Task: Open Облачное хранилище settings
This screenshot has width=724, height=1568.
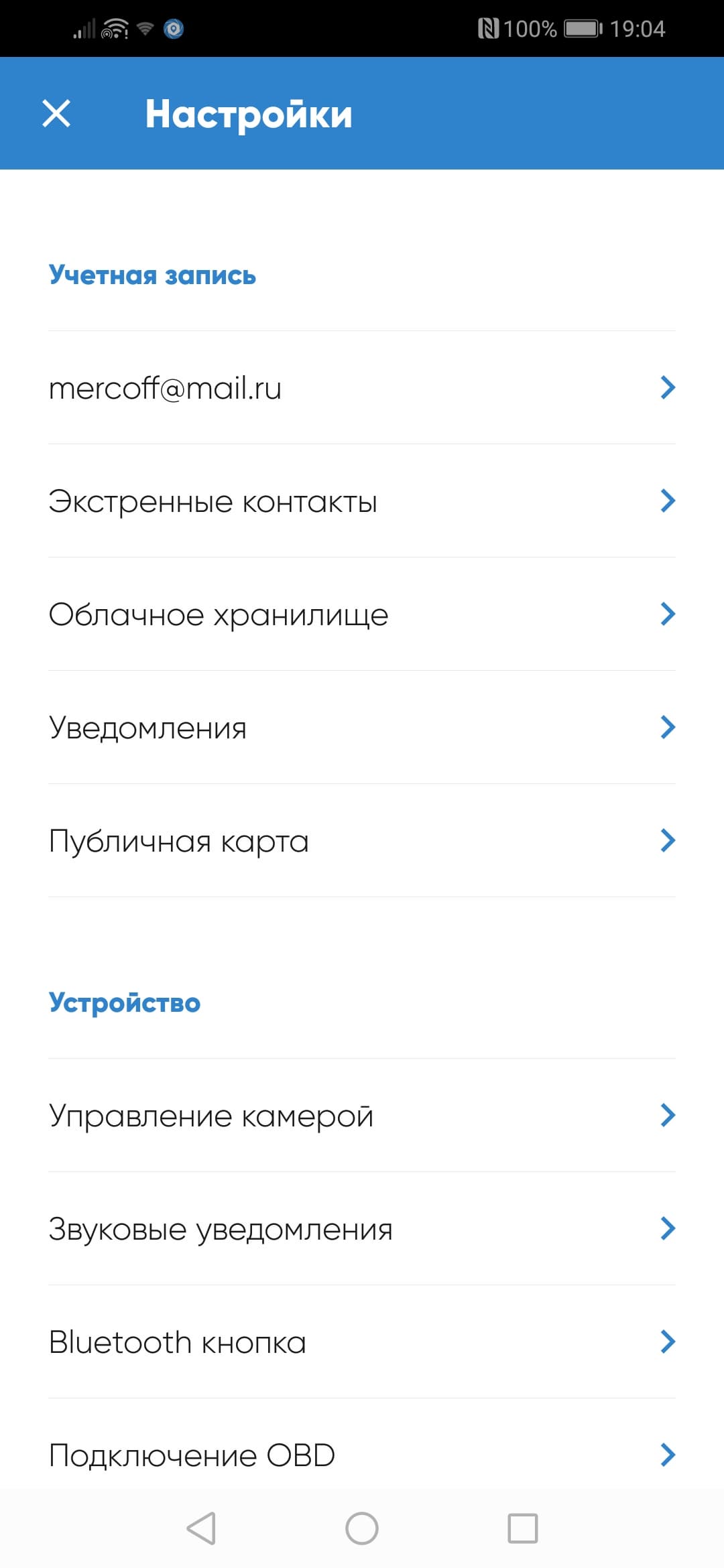Action: click(362, 614)
